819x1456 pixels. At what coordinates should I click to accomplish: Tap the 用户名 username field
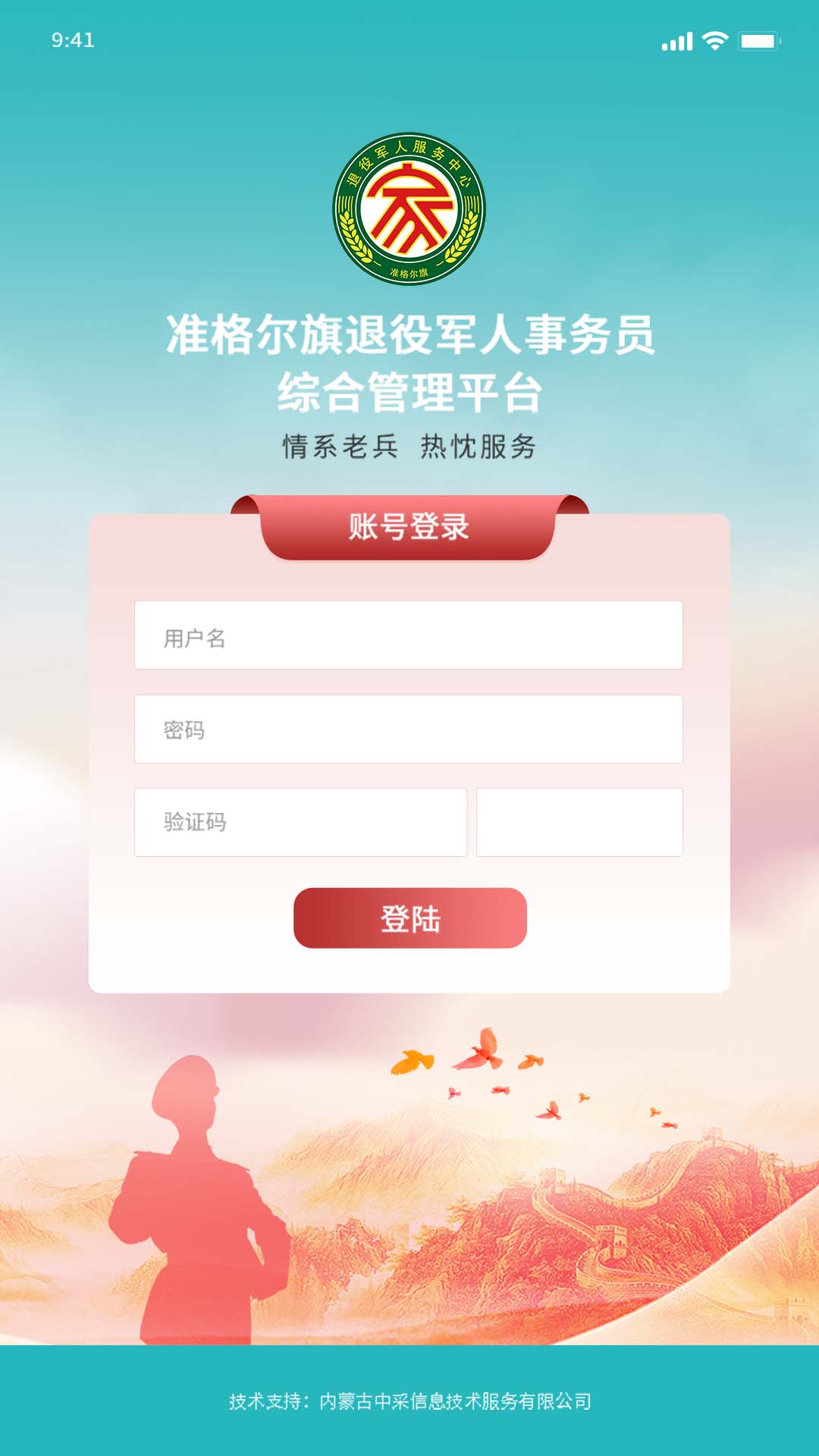(x=408, y=635)
